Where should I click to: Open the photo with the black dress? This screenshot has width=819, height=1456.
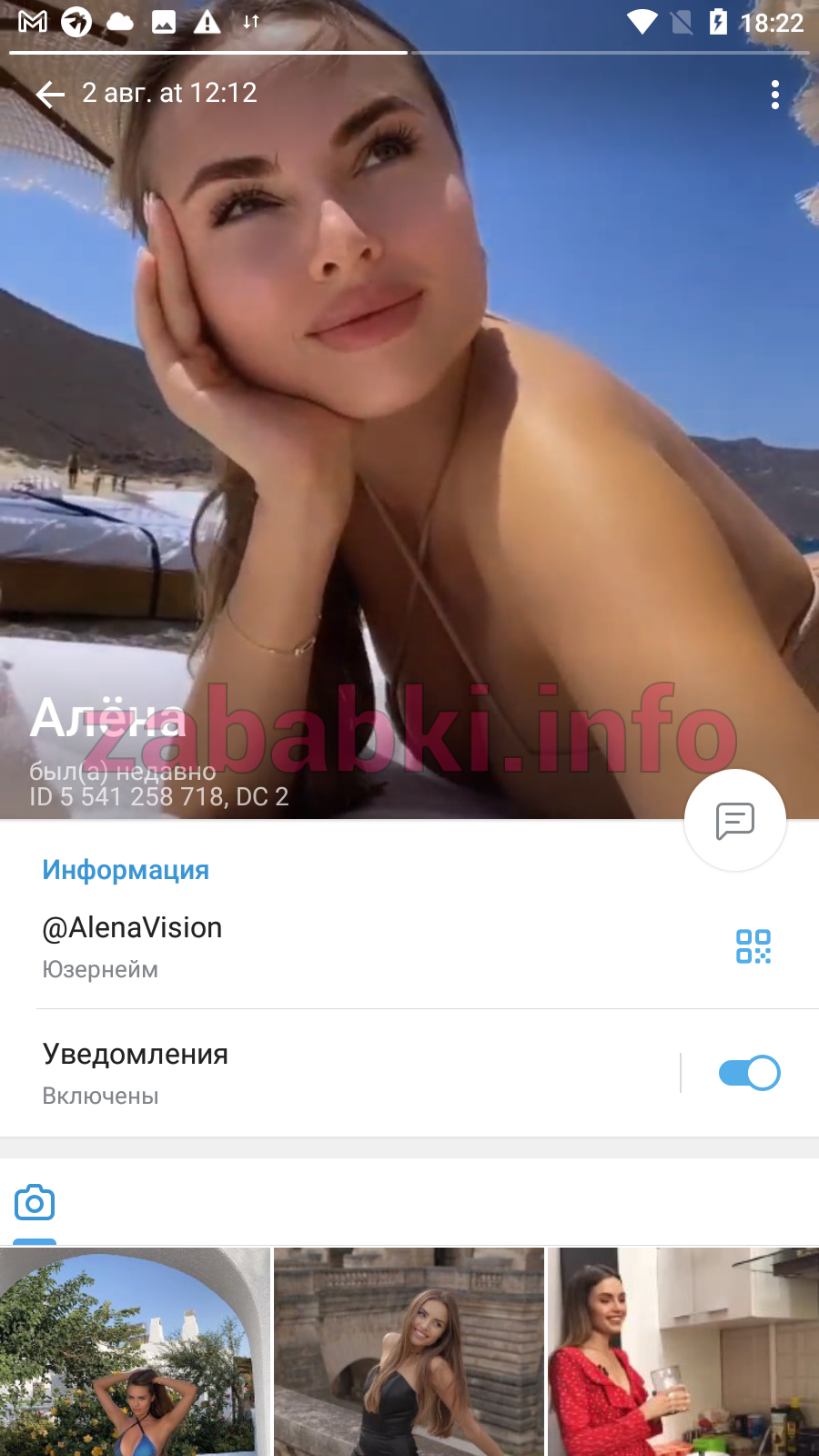coord(409,1351)
